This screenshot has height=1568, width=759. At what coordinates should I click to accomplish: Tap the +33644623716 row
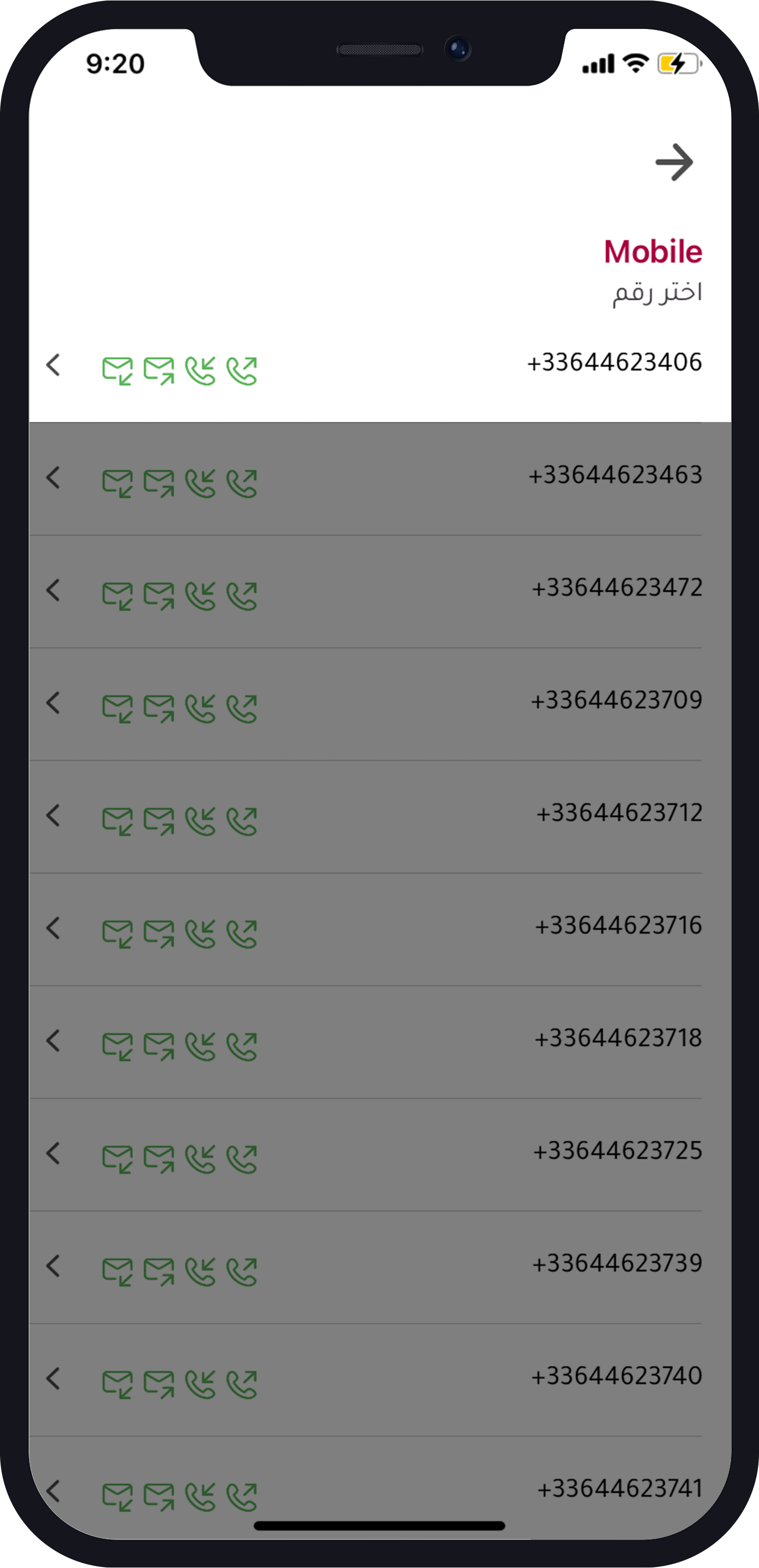coord(618,926)
